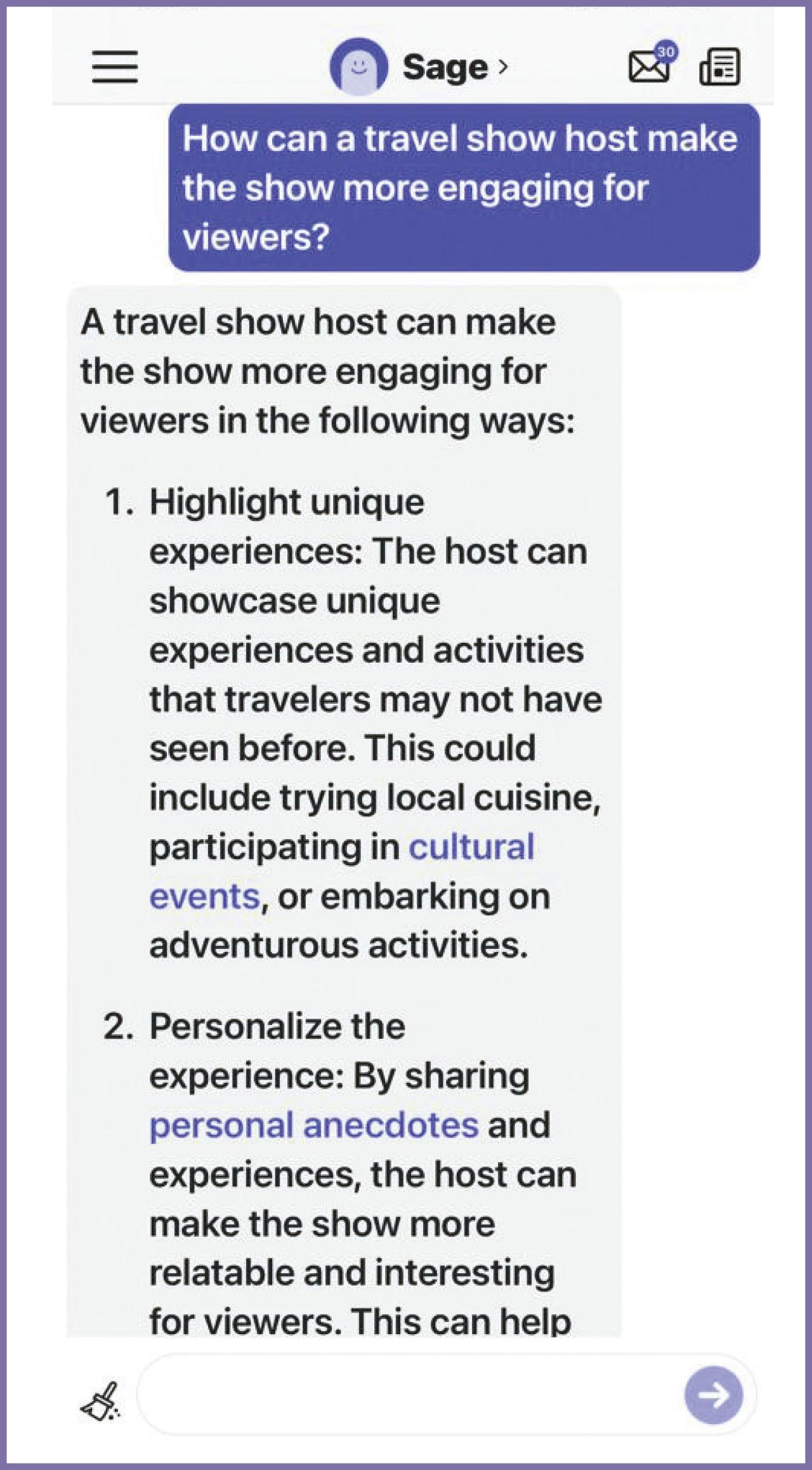Focus the message input field
Viewport: 812px width, 1470px height.
406,1394
